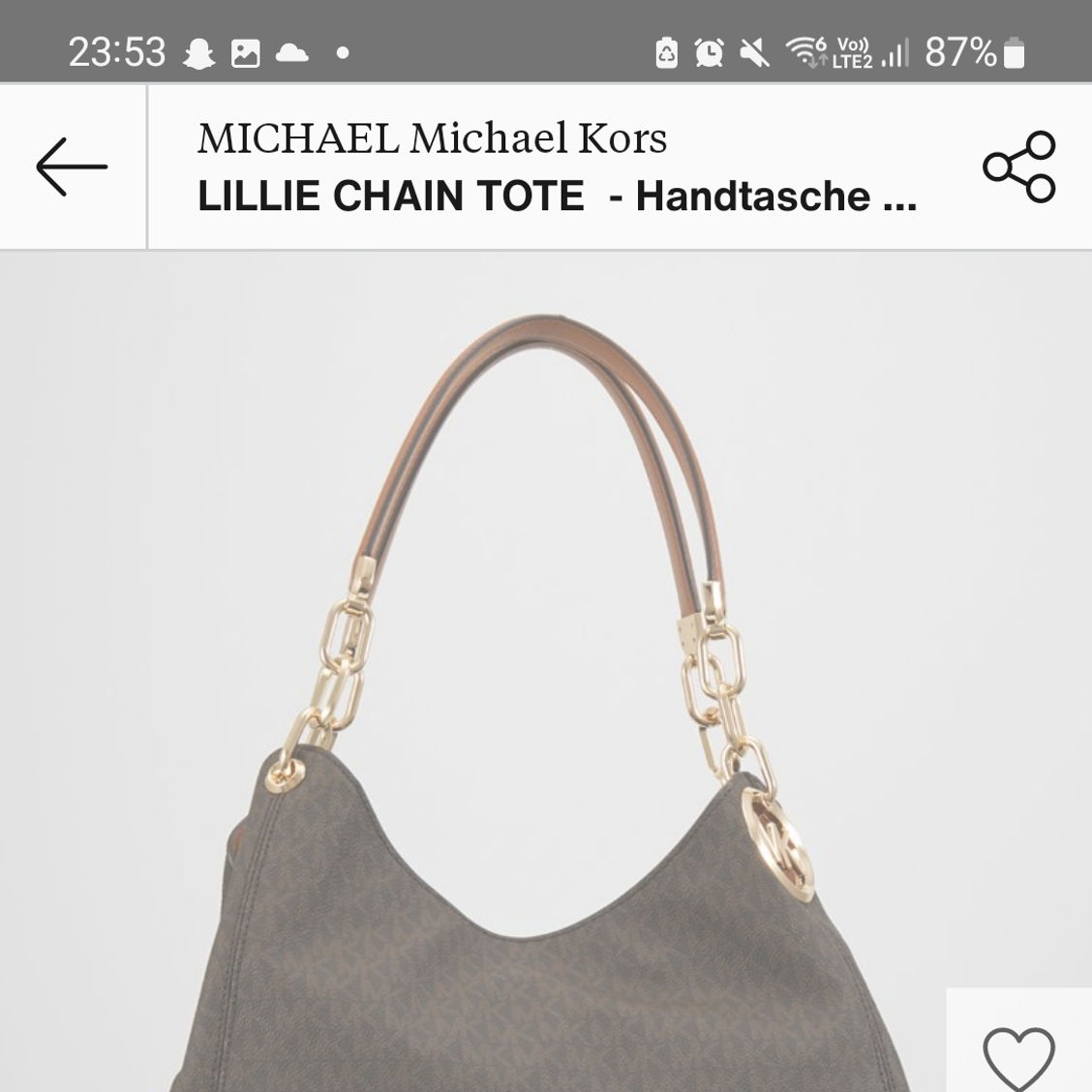Share the Lillie Chain Tote product
The height and width of the screenshot is (1092, 1092).
point(1018,167)
